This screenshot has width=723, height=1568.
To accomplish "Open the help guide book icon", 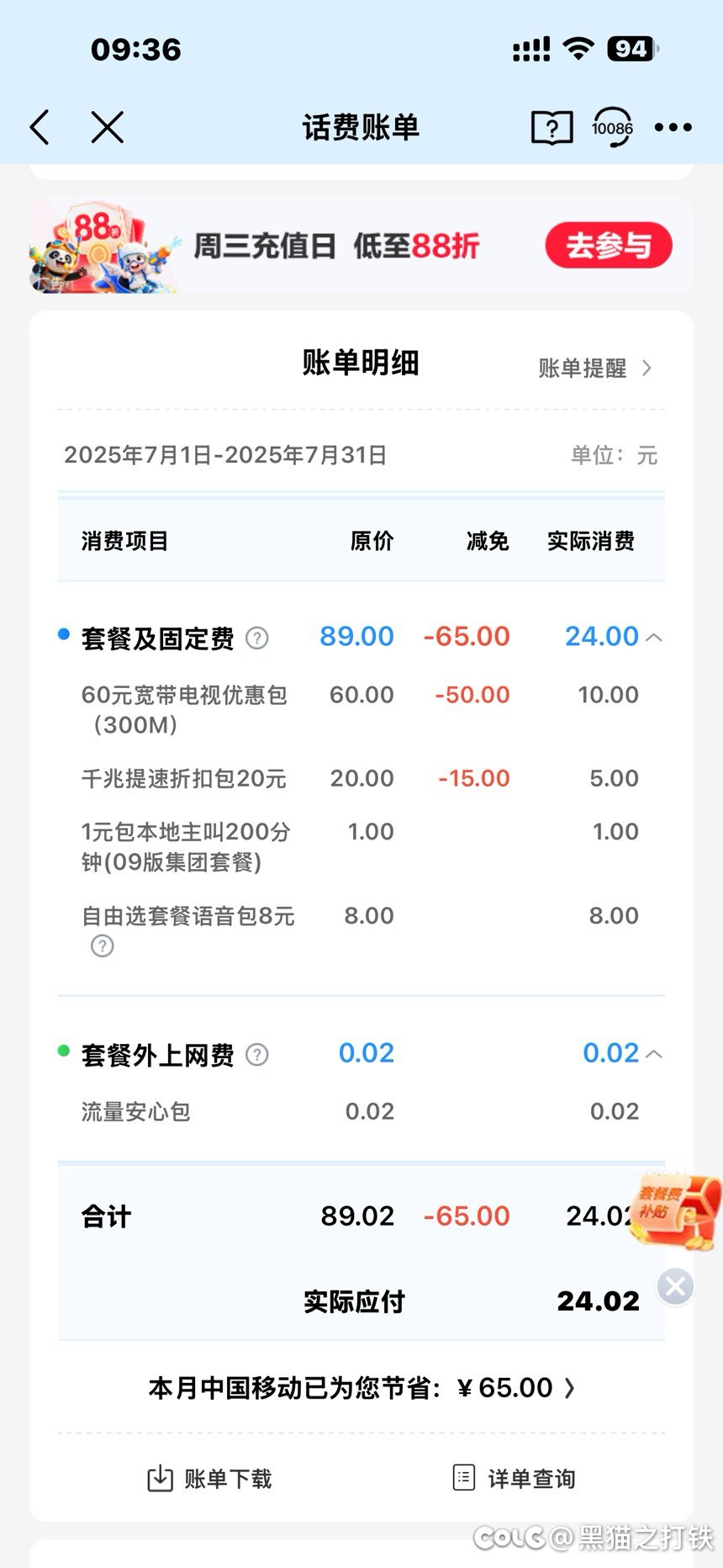I will (552, 128).
